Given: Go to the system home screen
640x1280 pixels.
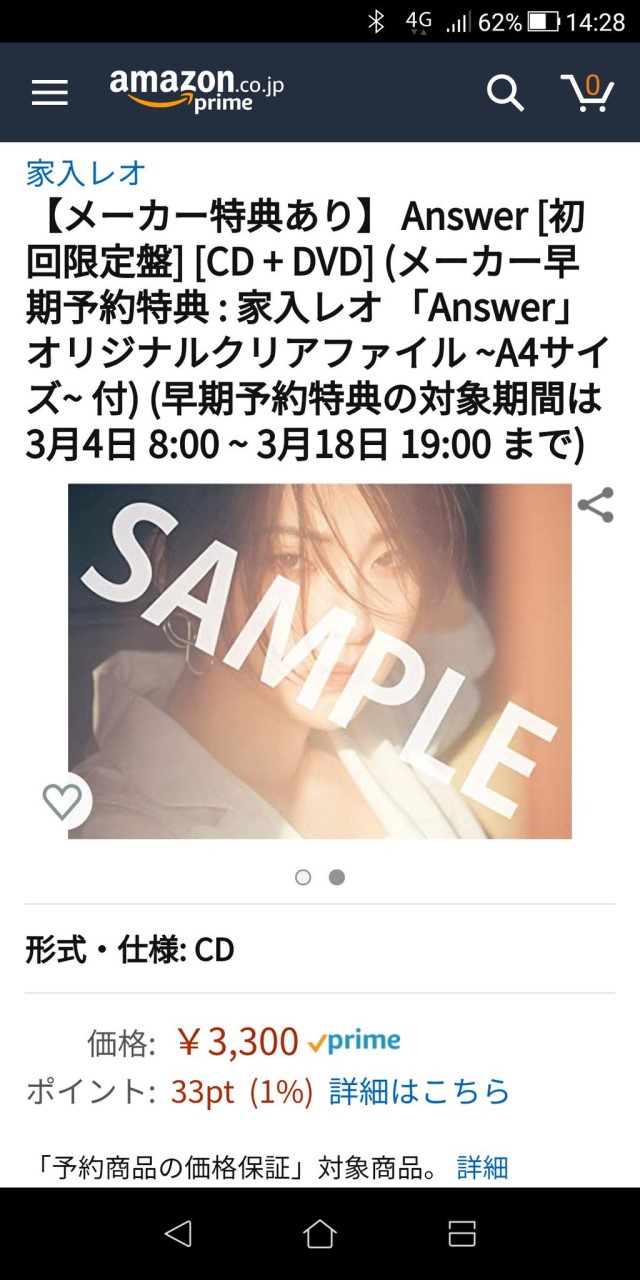Looking at the screenshot, I should pyautogui.click(x=320, y=1233).
